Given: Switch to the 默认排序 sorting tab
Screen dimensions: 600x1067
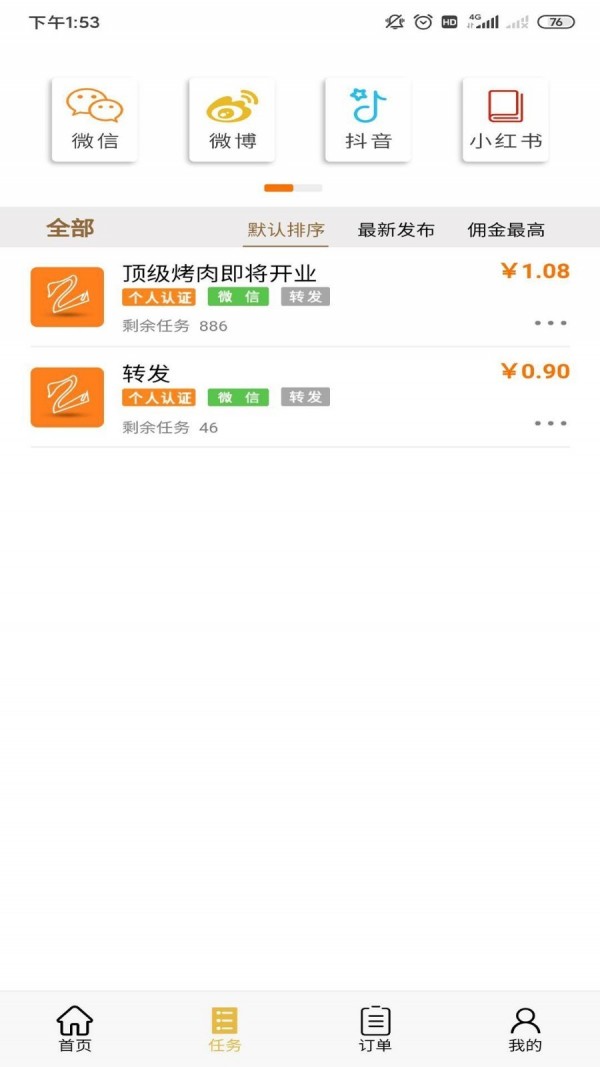Looking at the screenshot, I should tap(286, 229).
